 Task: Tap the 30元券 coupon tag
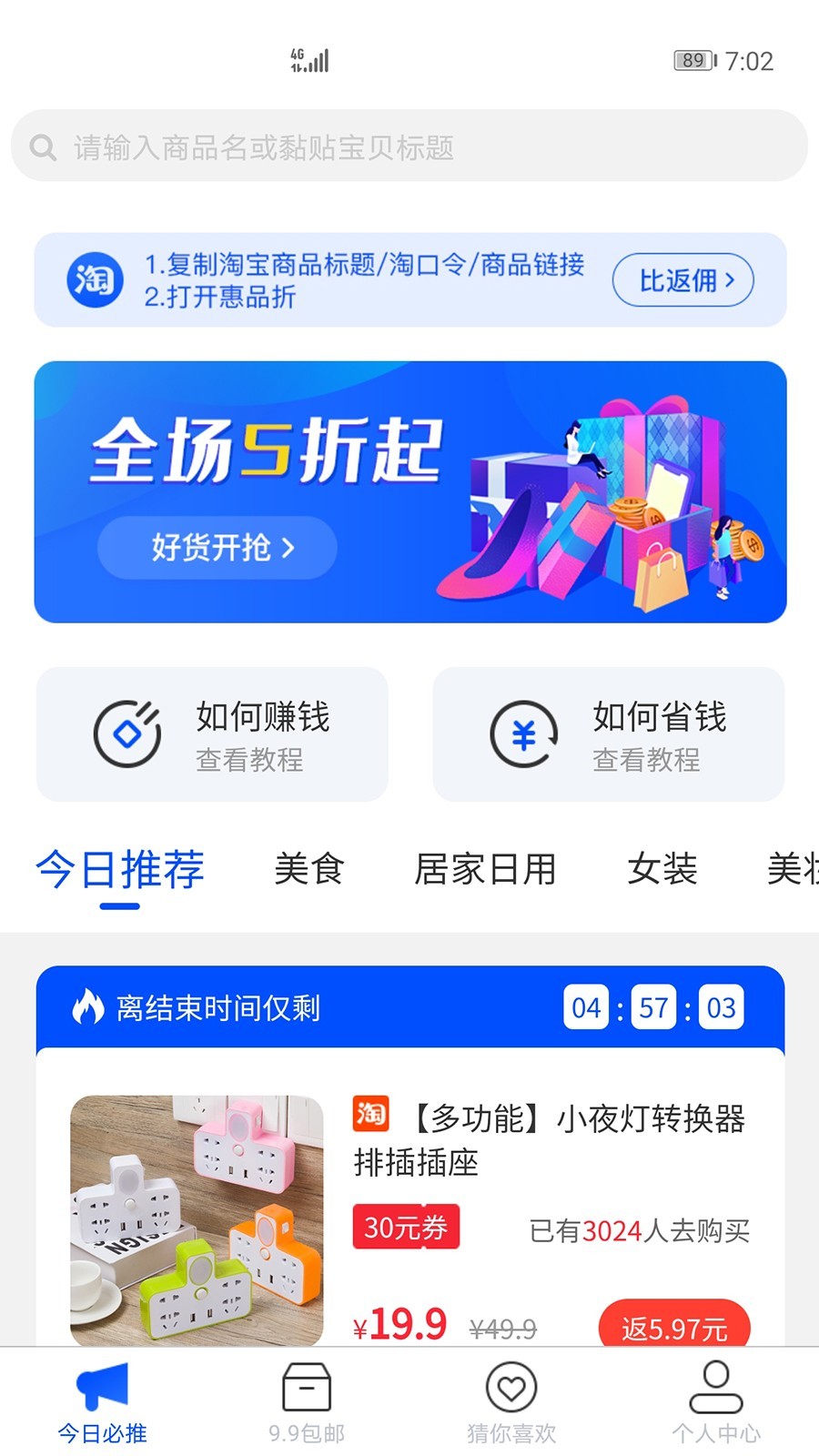click(406, 1228)
